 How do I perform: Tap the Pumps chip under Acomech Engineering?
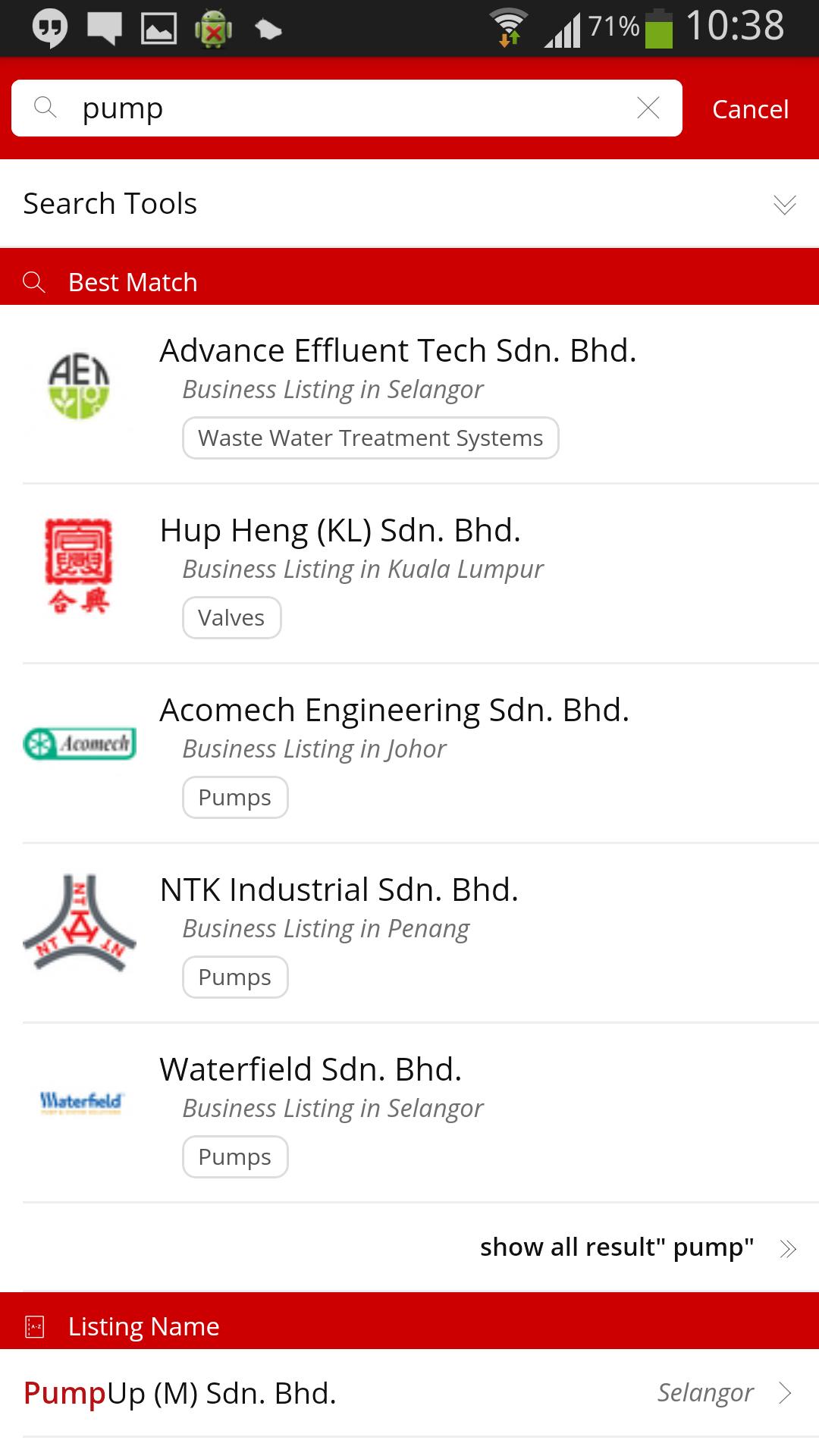click(x=234, y=798)
